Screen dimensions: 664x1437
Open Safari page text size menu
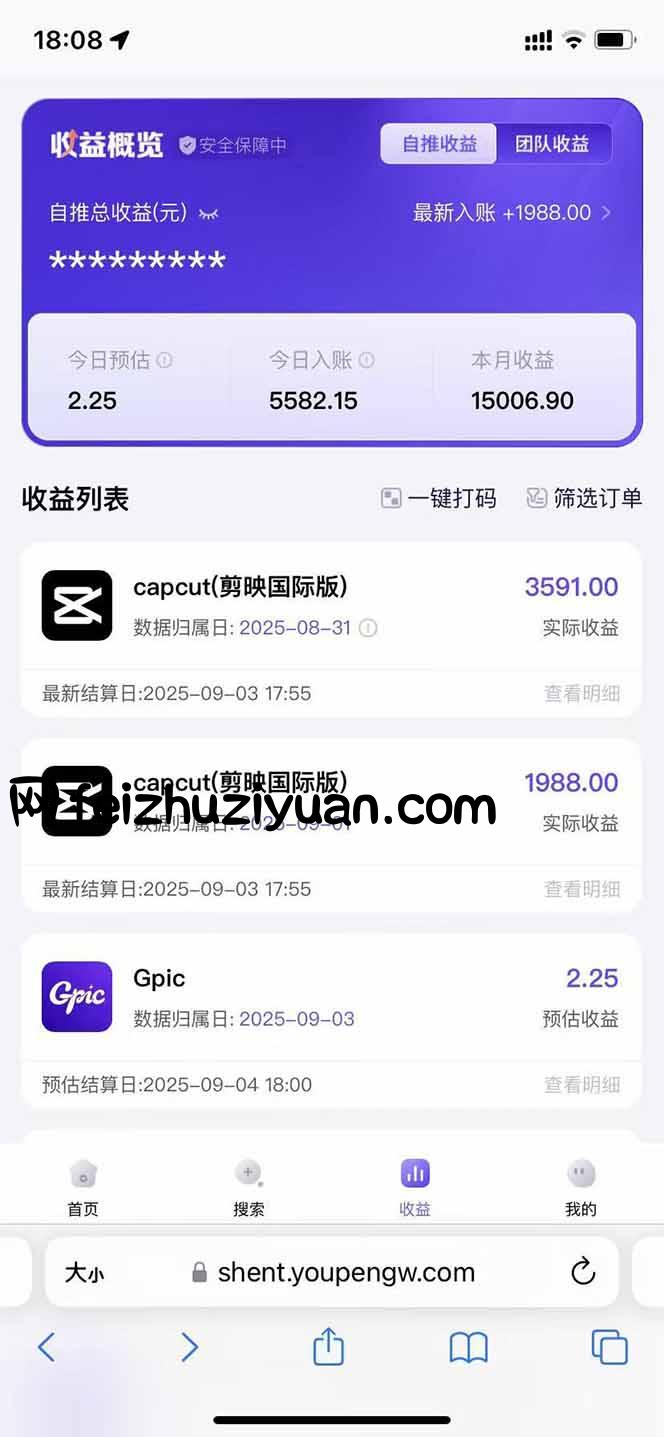pos(84,1273)
